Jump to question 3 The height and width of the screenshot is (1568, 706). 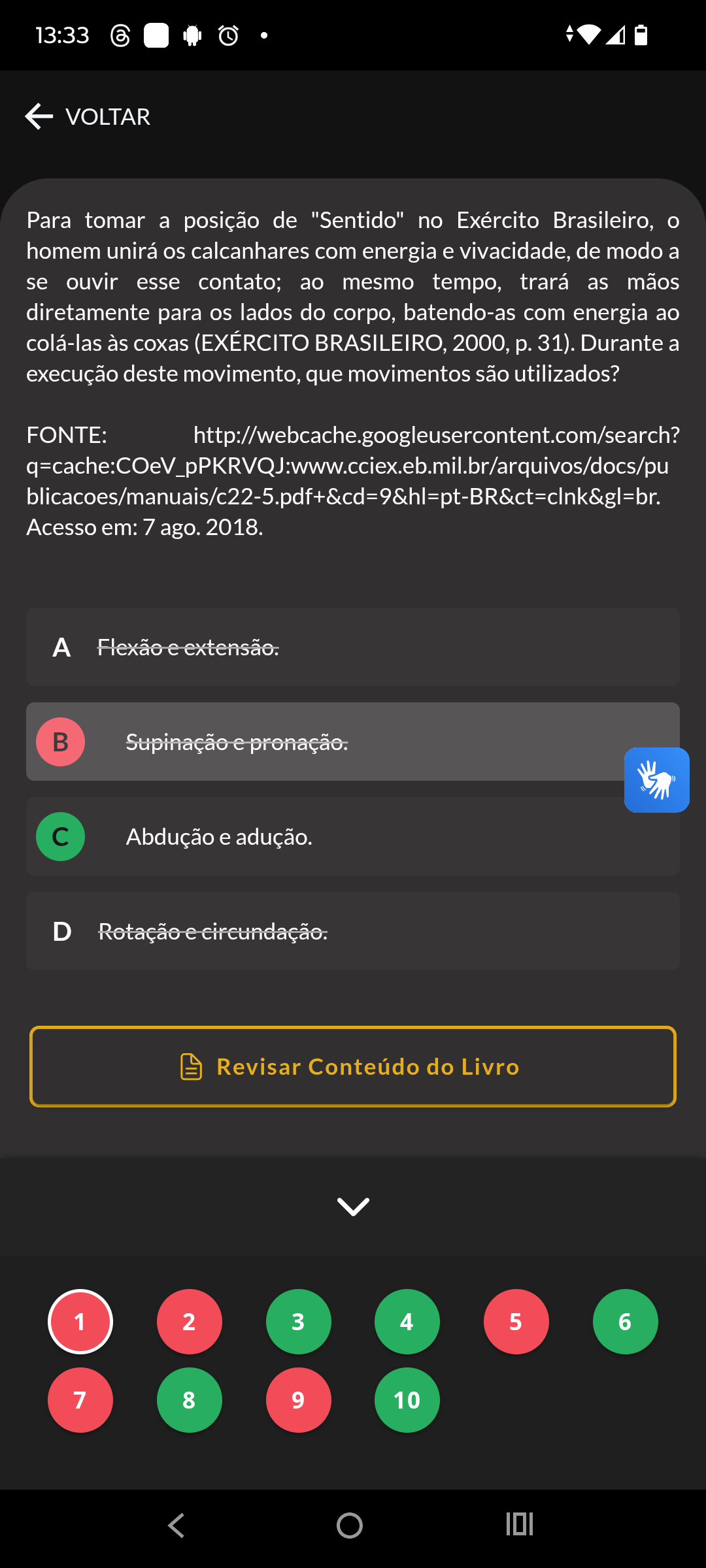click(x=299, y=1322)
